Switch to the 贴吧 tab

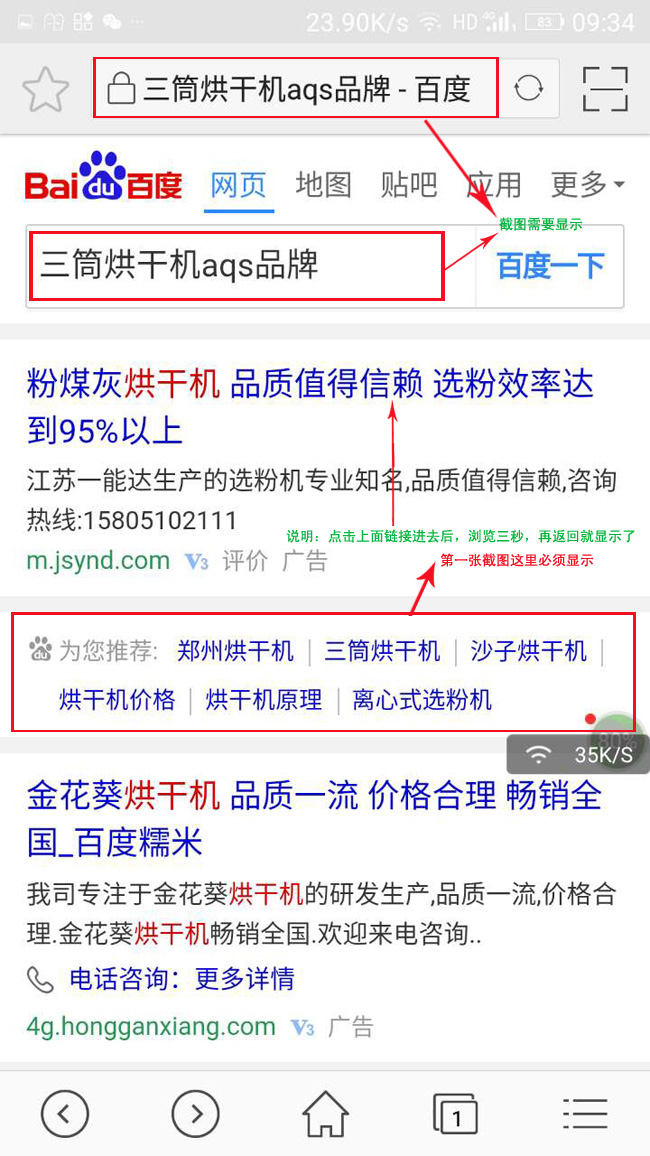[408, 184]
